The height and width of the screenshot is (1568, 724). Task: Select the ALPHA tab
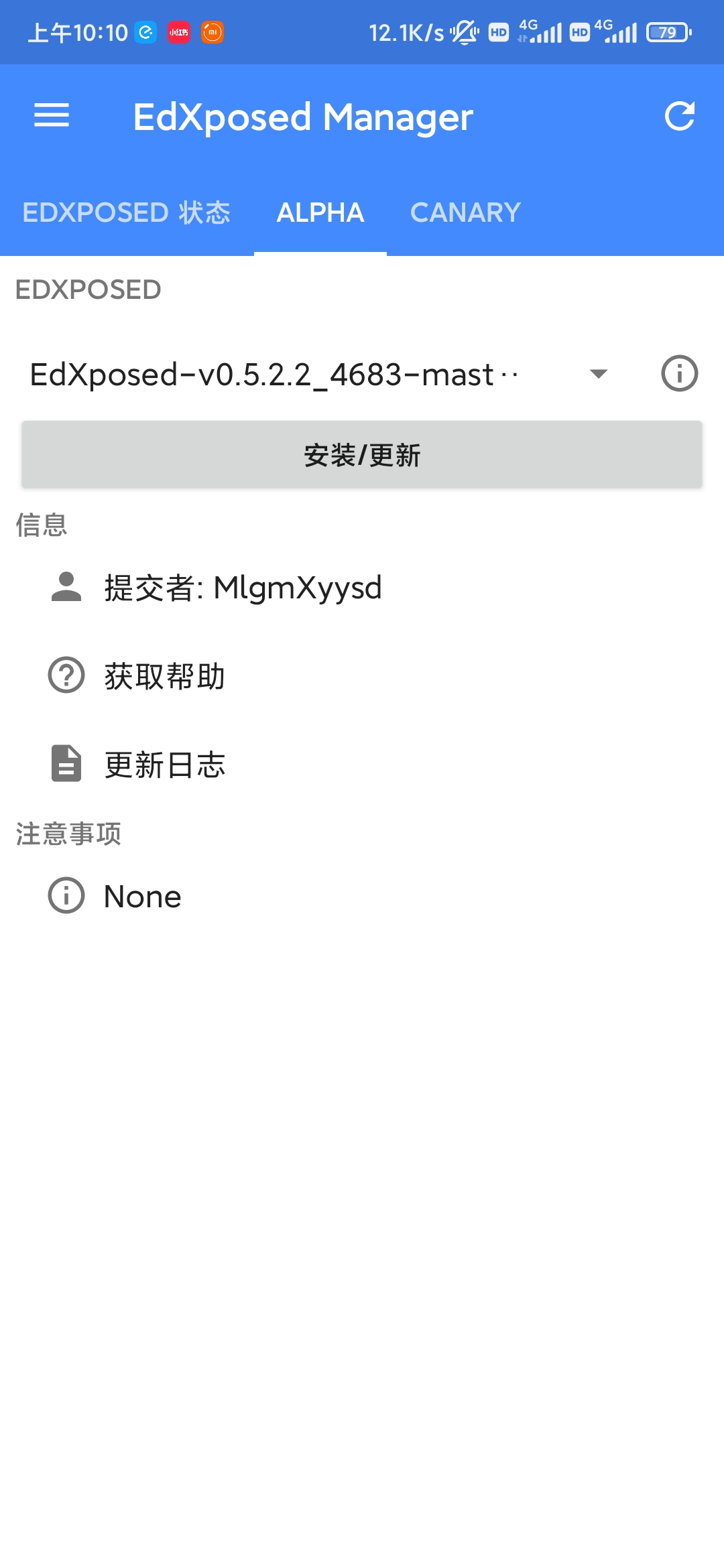tap(320, 212)
